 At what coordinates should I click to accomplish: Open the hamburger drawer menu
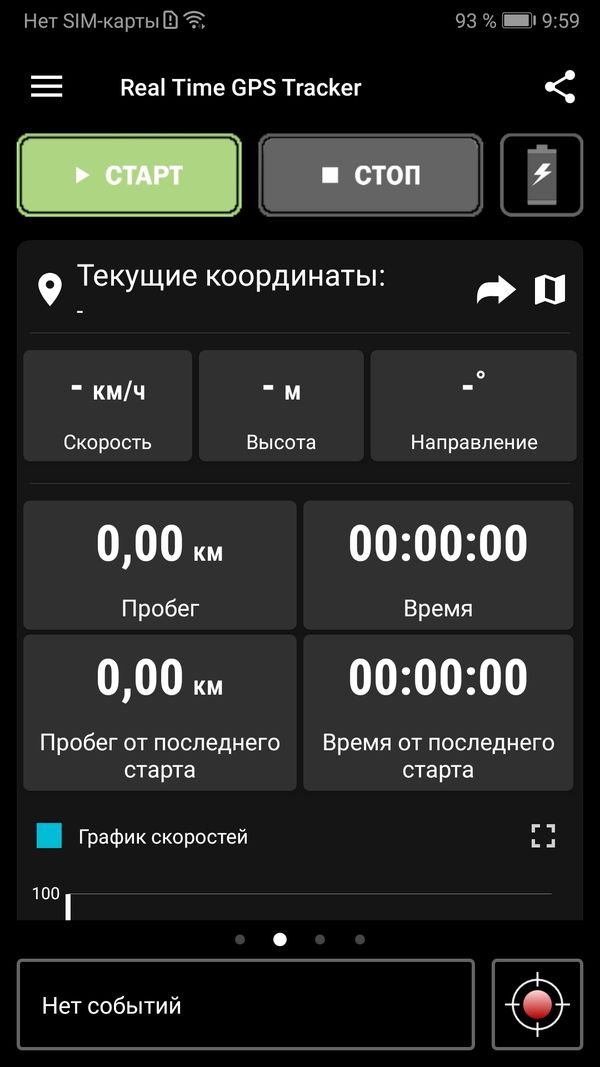pos(46,87)
